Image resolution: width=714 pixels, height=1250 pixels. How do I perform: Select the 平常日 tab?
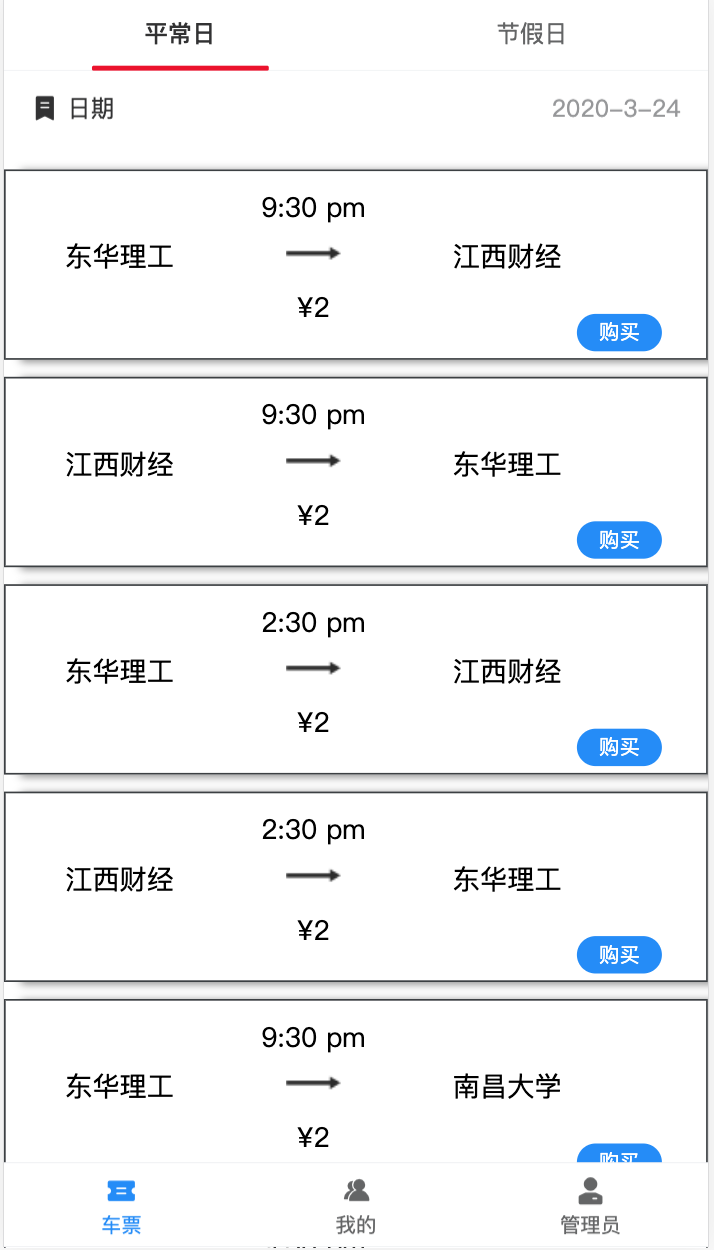click(180, 34)
